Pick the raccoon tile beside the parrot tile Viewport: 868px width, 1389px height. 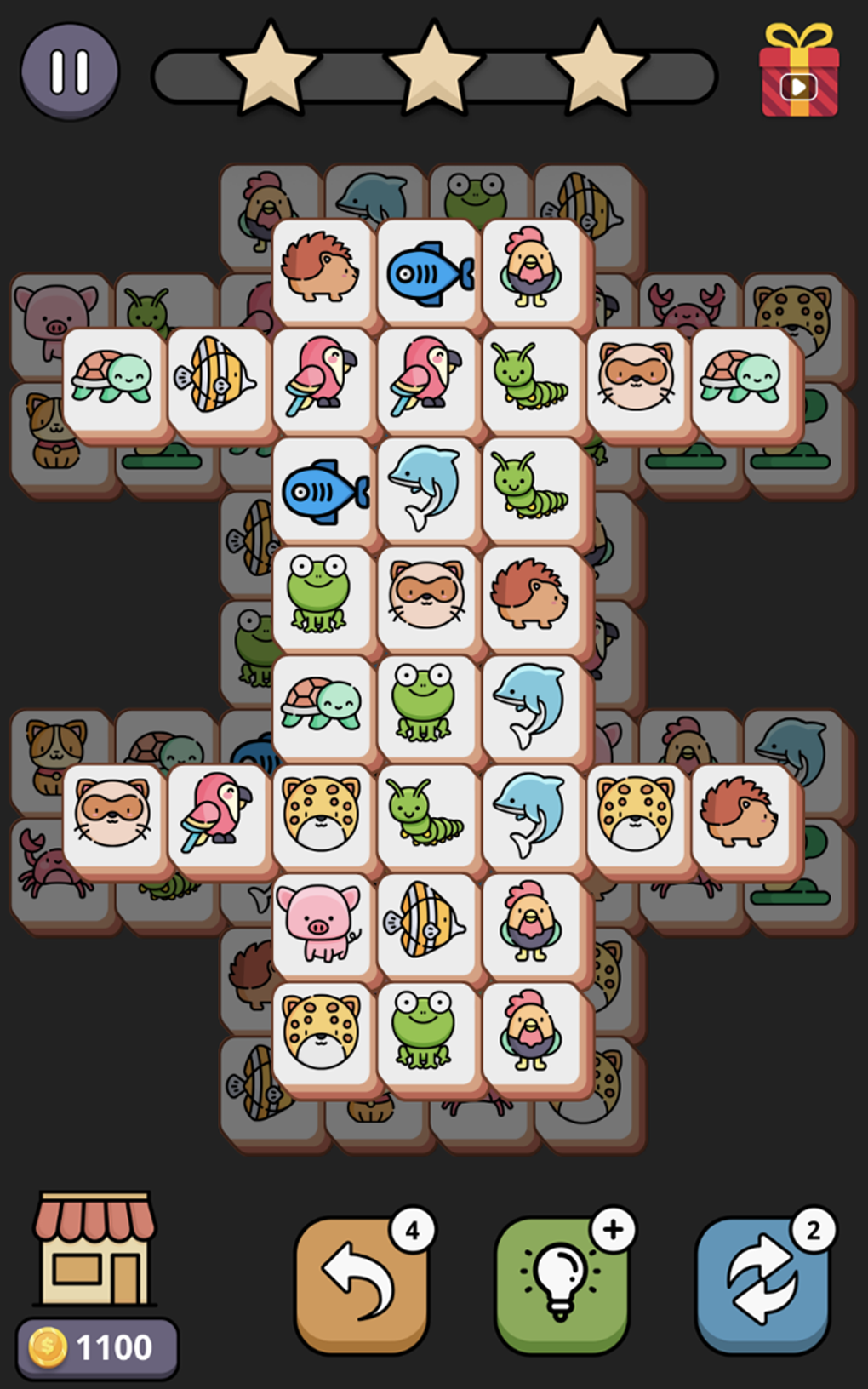click(x=112, y=815)
